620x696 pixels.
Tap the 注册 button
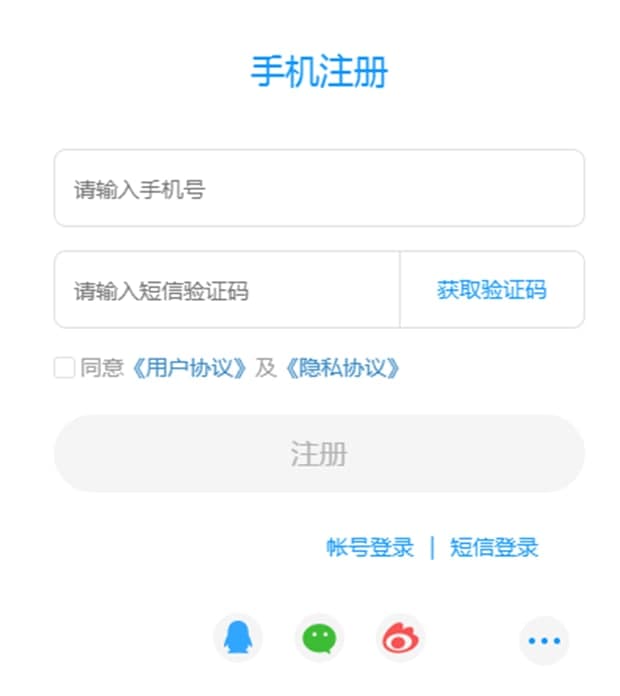point(318,453)
